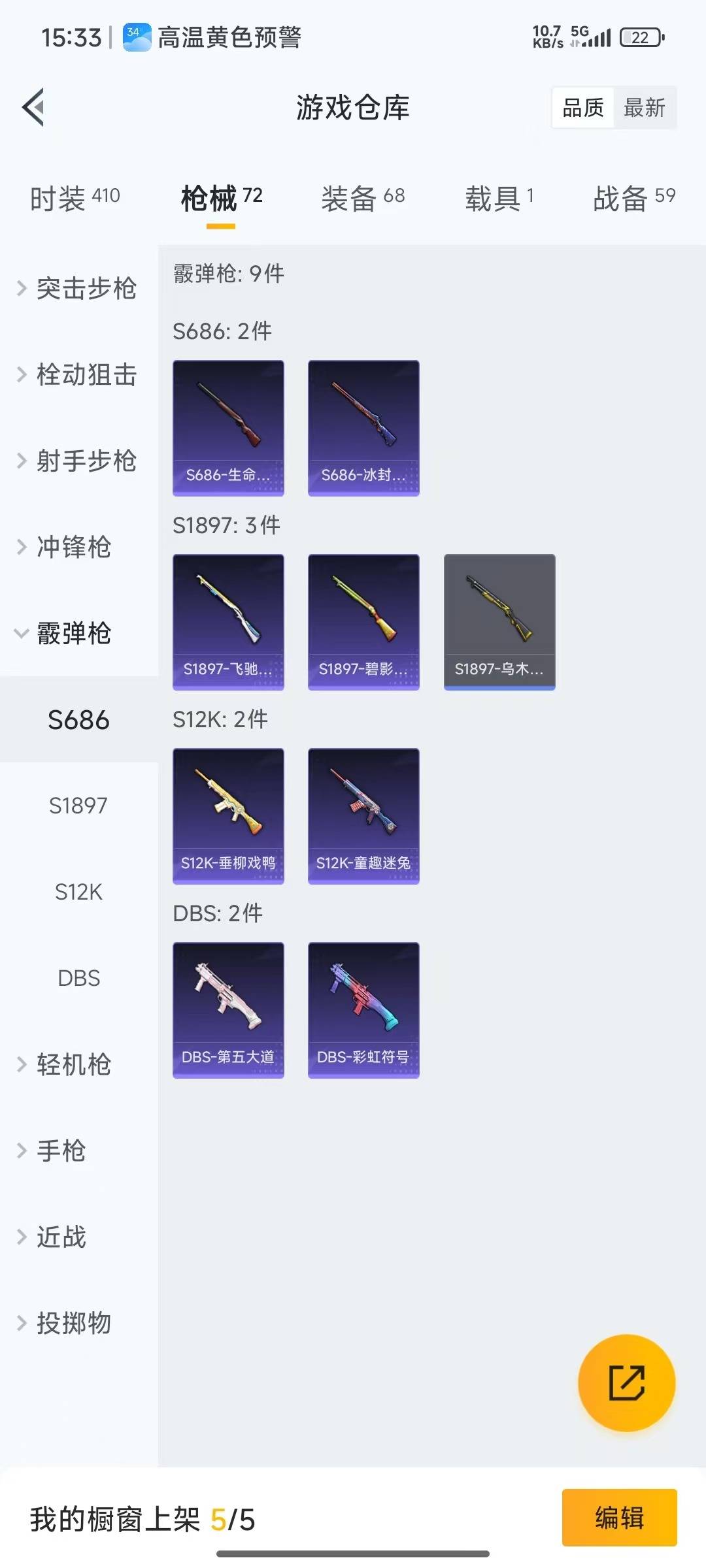Go back from the 游戏仓库 page
Screen dimensions: 706x1568
(34, 107)
